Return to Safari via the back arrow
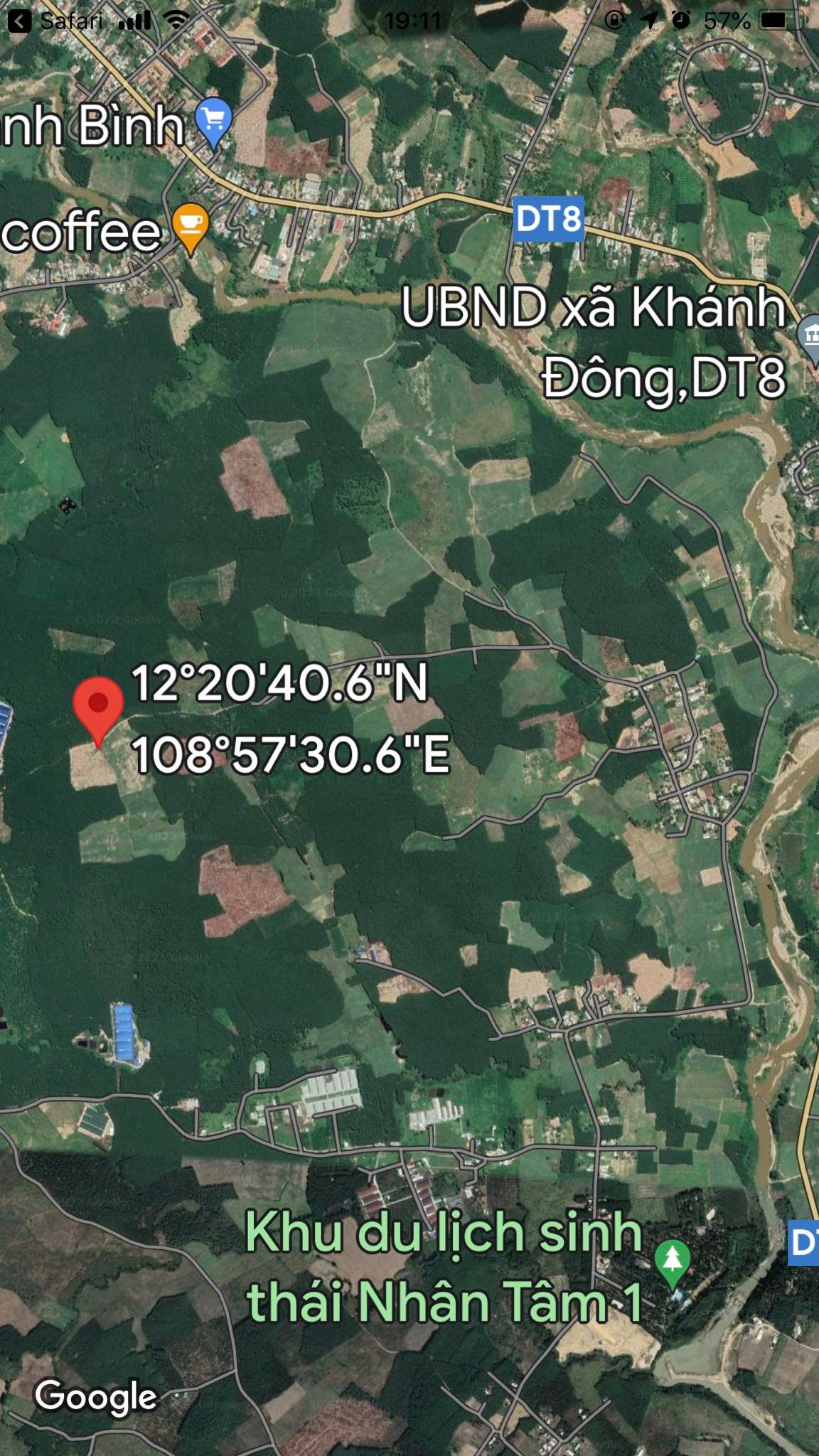819x1456 pixels. tap(19, 21)
